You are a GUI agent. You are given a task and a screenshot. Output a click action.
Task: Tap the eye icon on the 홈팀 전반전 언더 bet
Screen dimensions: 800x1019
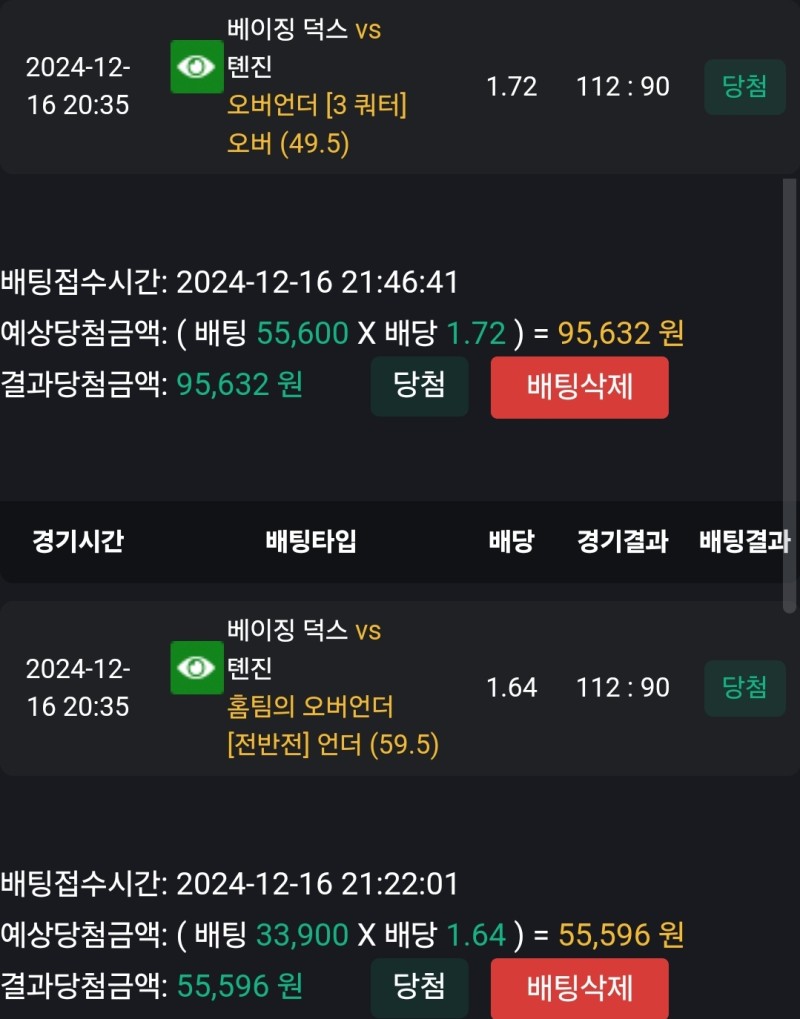pos(197,668)
